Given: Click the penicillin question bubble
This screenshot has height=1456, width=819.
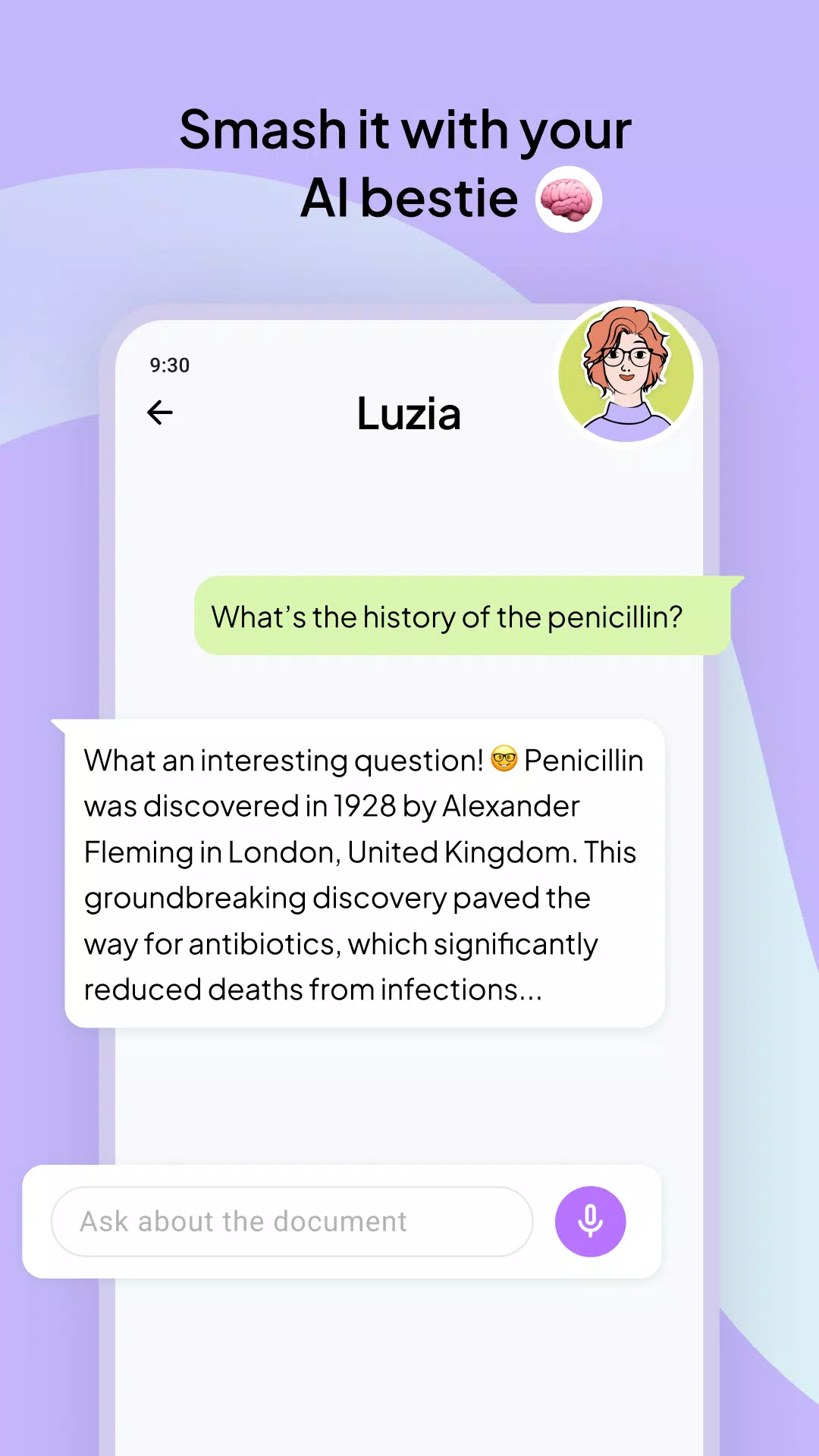Looking at the screenshot, I should click(463, 617).
